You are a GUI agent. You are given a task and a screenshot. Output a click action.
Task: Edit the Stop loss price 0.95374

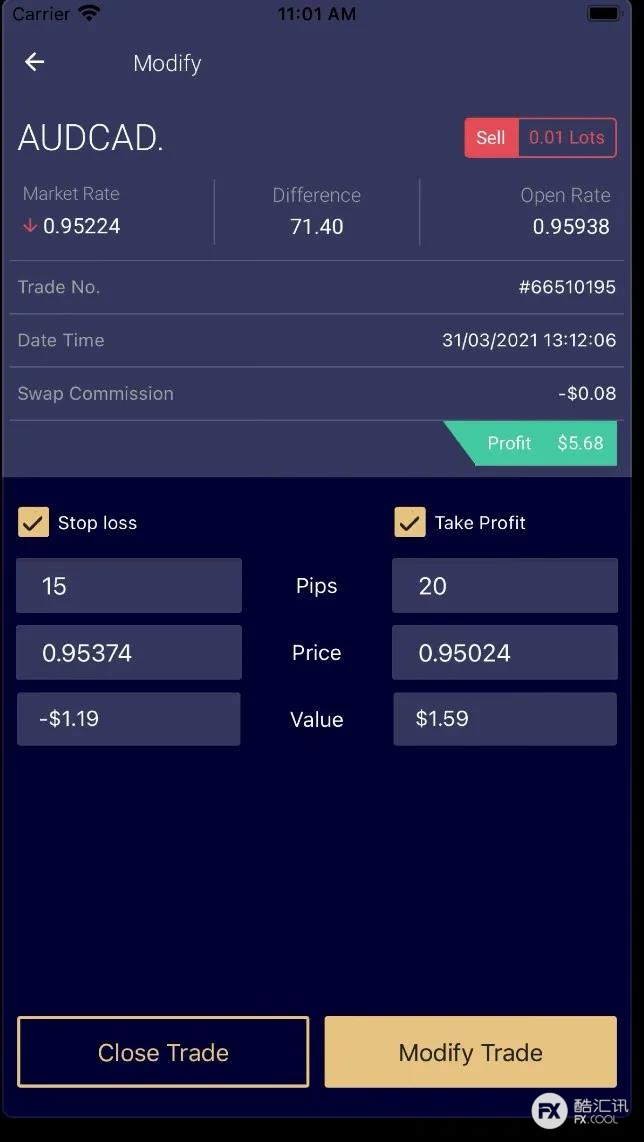129,653
